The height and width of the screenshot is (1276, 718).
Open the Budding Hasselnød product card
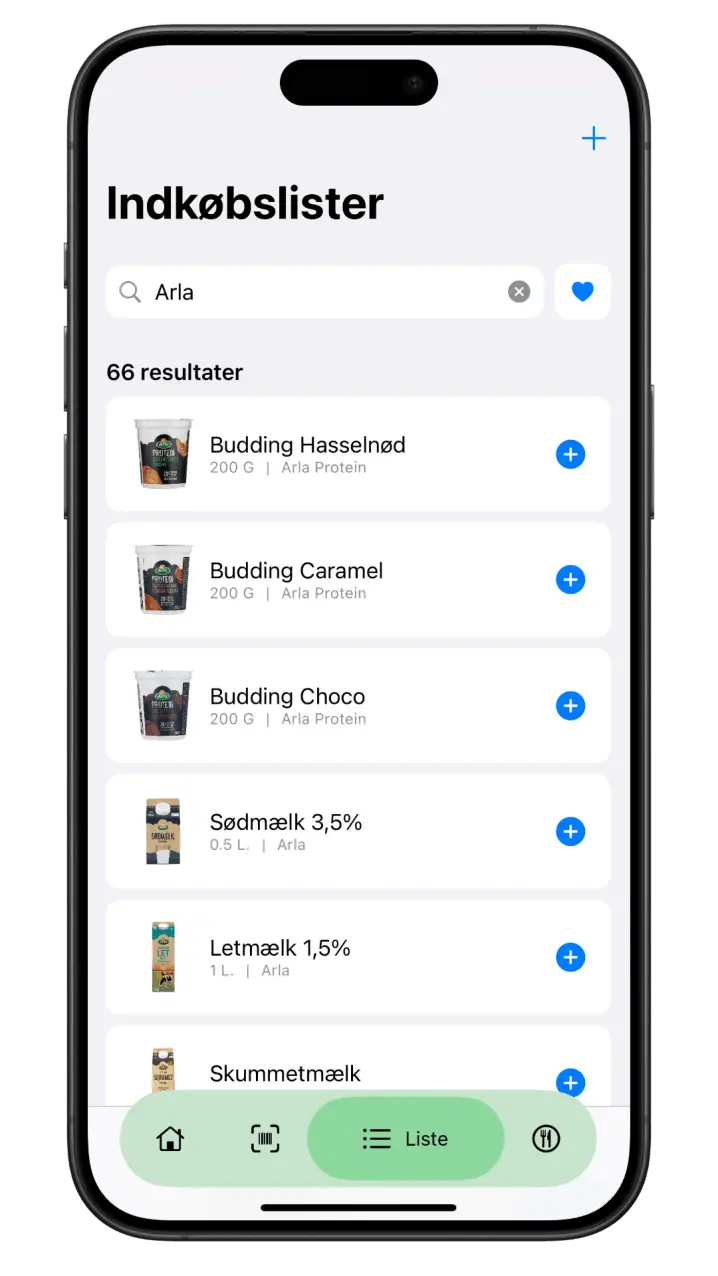(x=330, y=455)
